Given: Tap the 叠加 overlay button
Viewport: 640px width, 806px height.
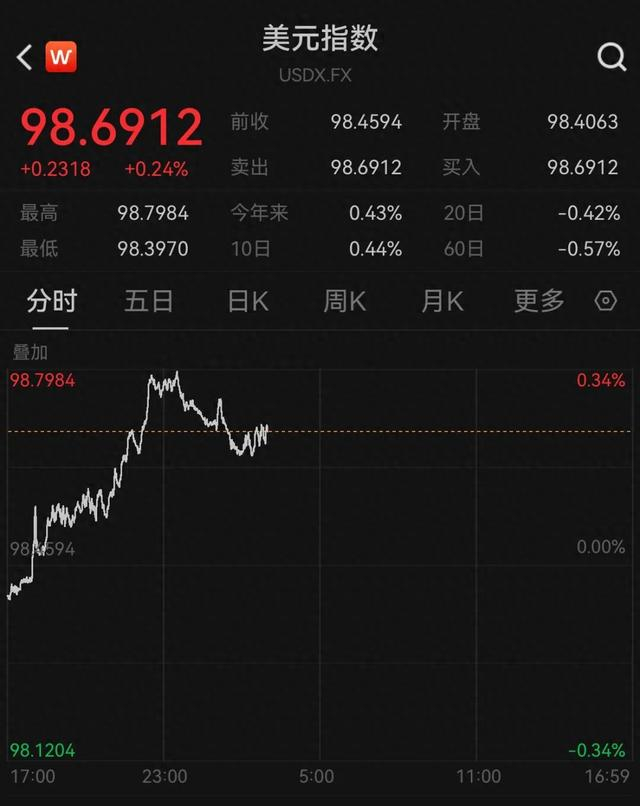Looking at the screenshot, I should coord(30,352).
